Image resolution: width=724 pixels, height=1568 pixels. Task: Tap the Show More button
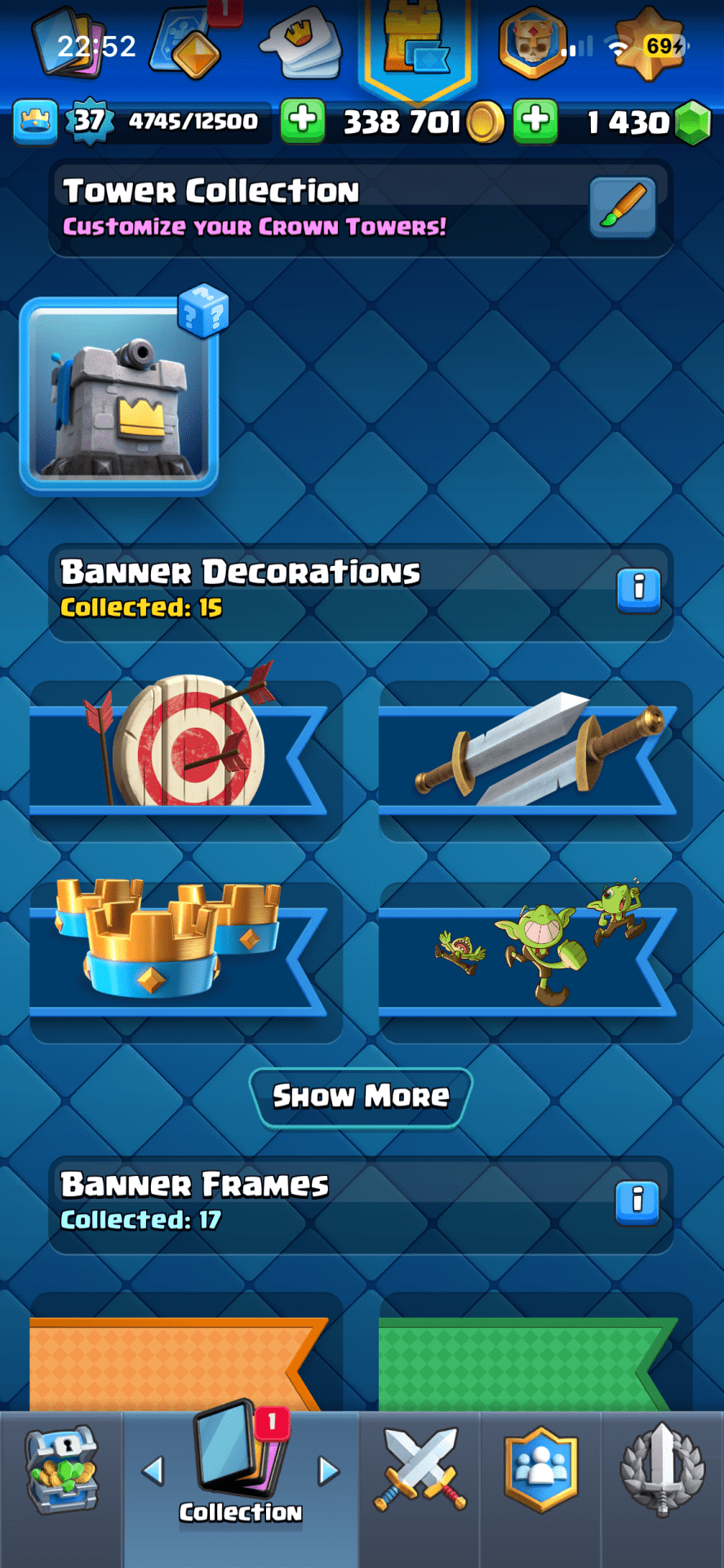click(x=361, y=1097)
